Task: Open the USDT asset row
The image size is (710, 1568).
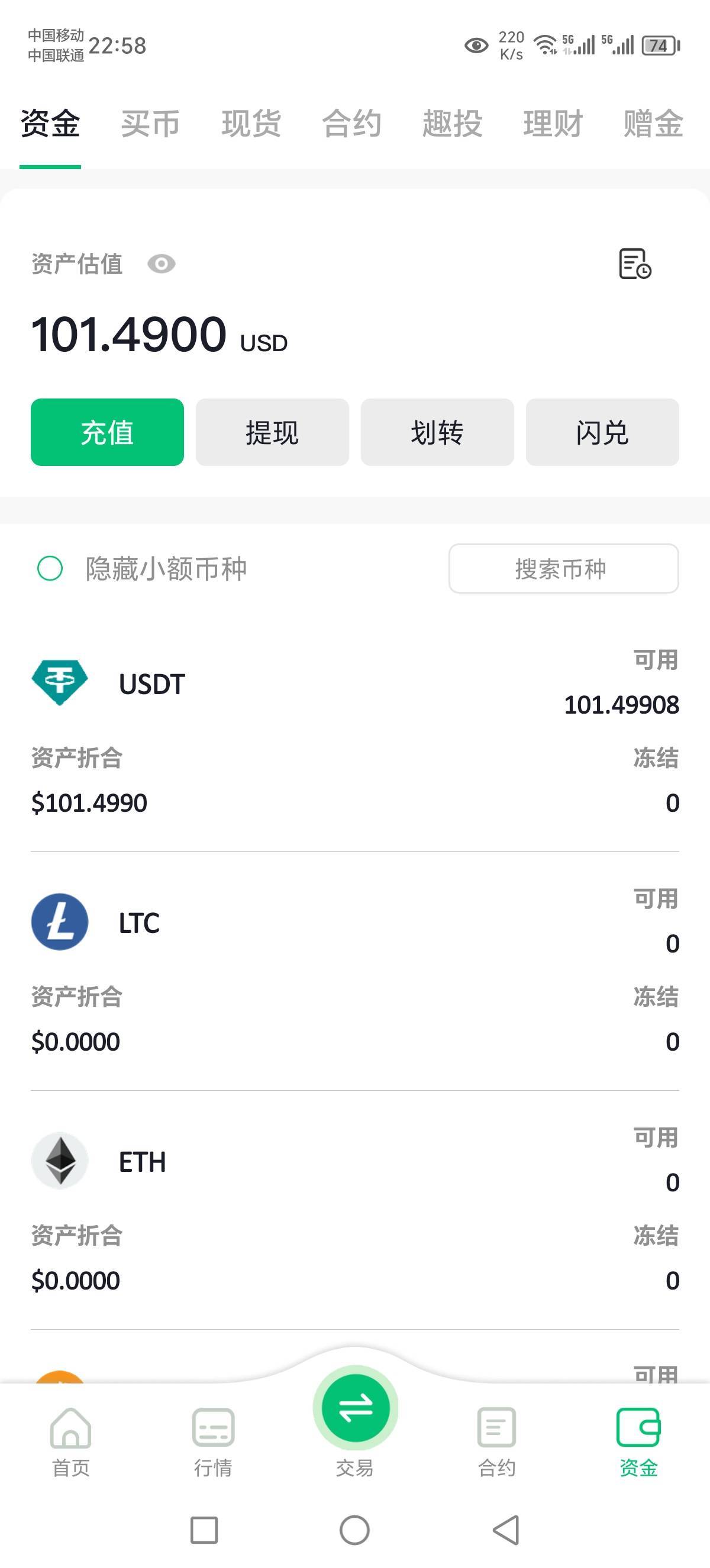Action: tap(152, 684)
